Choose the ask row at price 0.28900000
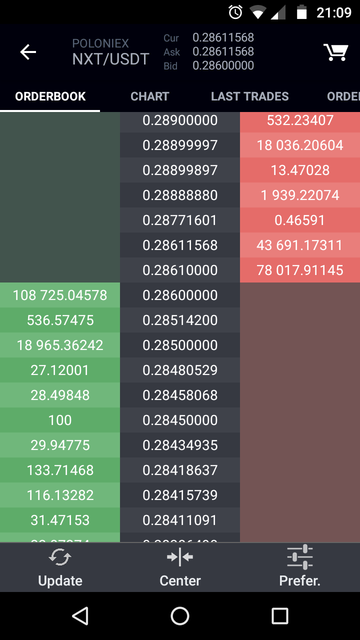 pyautogui.click(x=180, y=120)
